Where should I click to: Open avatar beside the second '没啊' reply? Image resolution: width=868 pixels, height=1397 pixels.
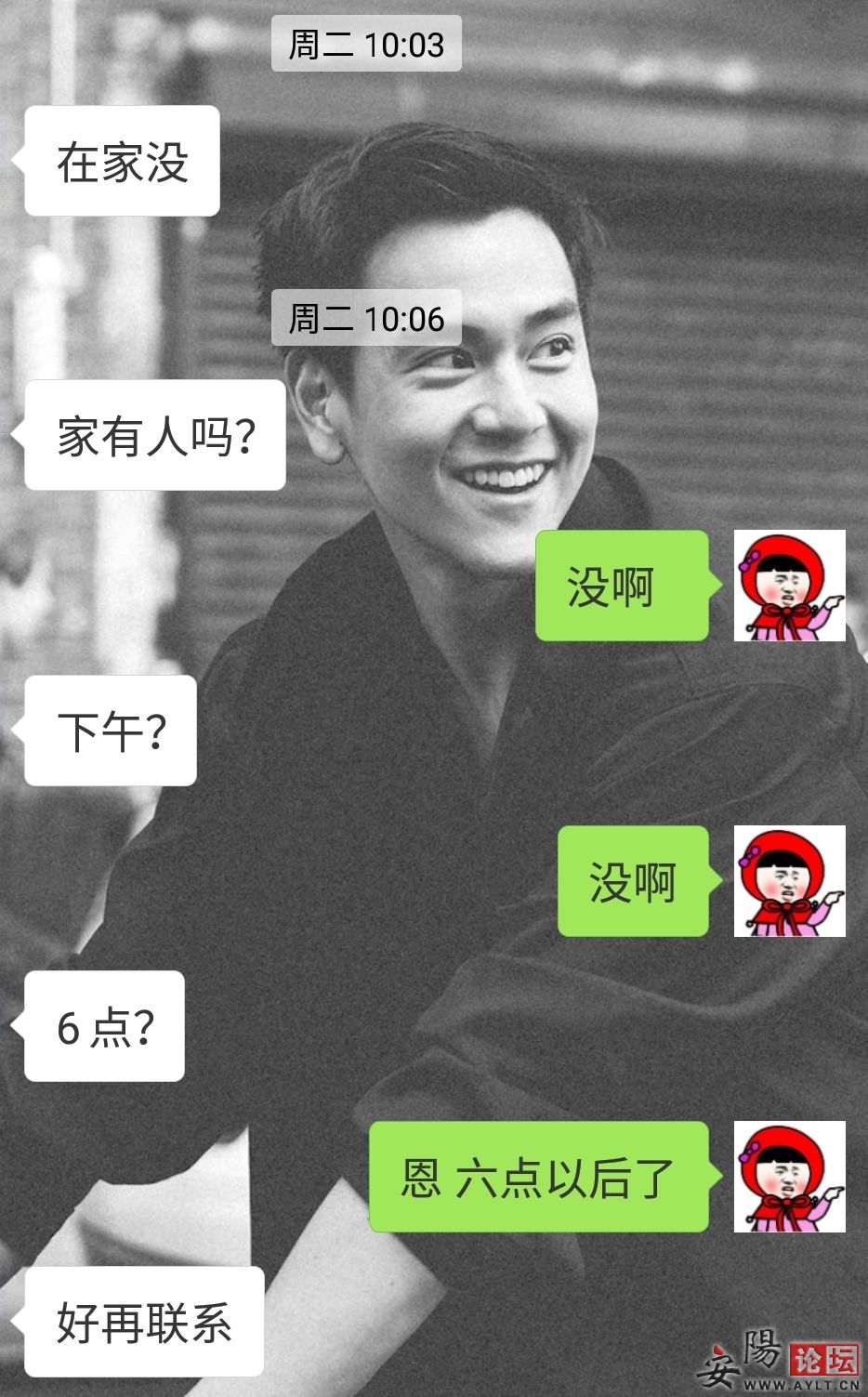789,881
